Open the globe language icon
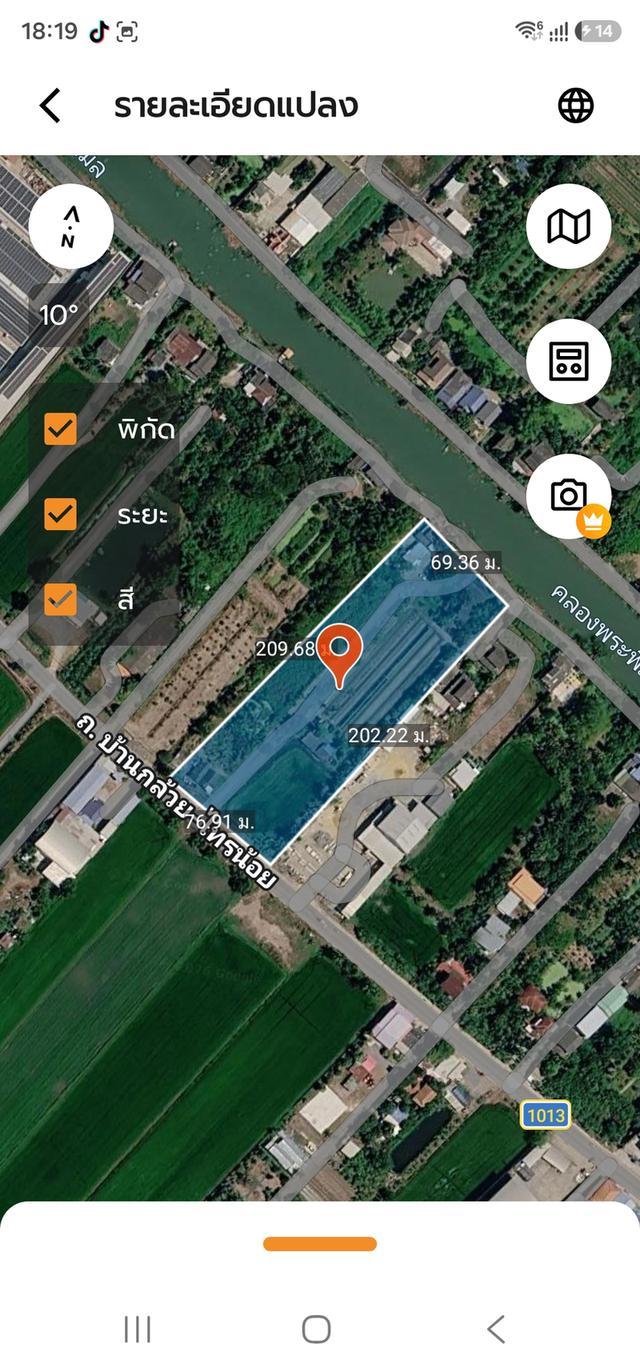 tap(576, 105)
